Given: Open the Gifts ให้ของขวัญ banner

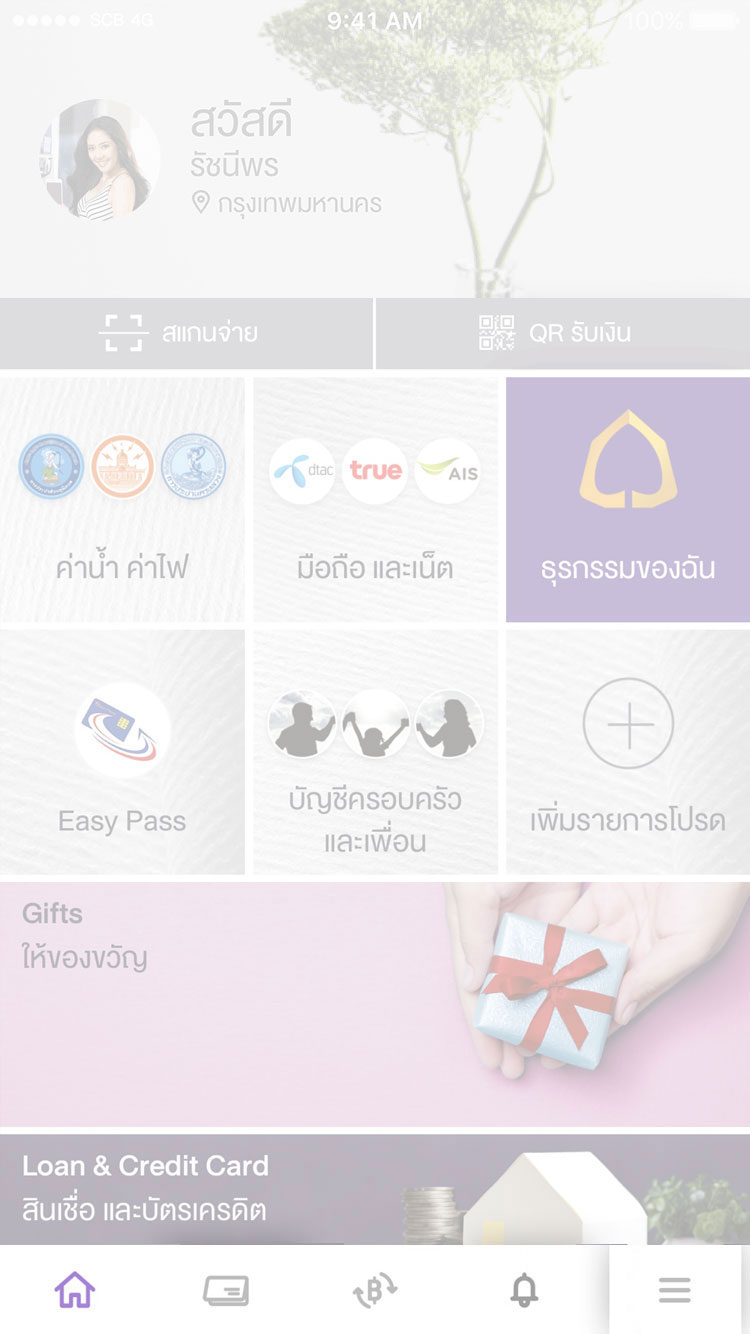Looking at the screenshot, I should point(375,1003).
